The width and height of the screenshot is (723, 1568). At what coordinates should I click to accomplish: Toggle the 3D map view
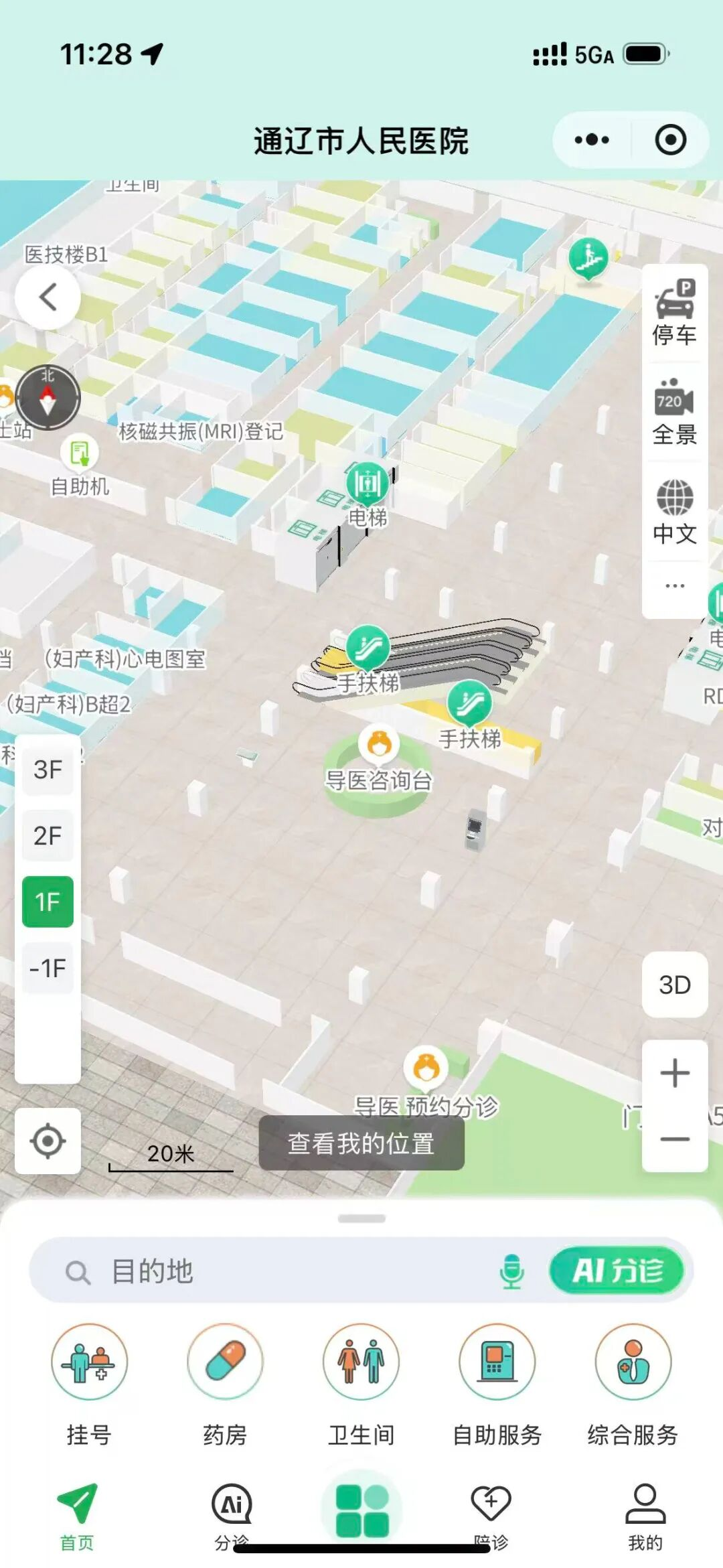click(x=674, y=985)
